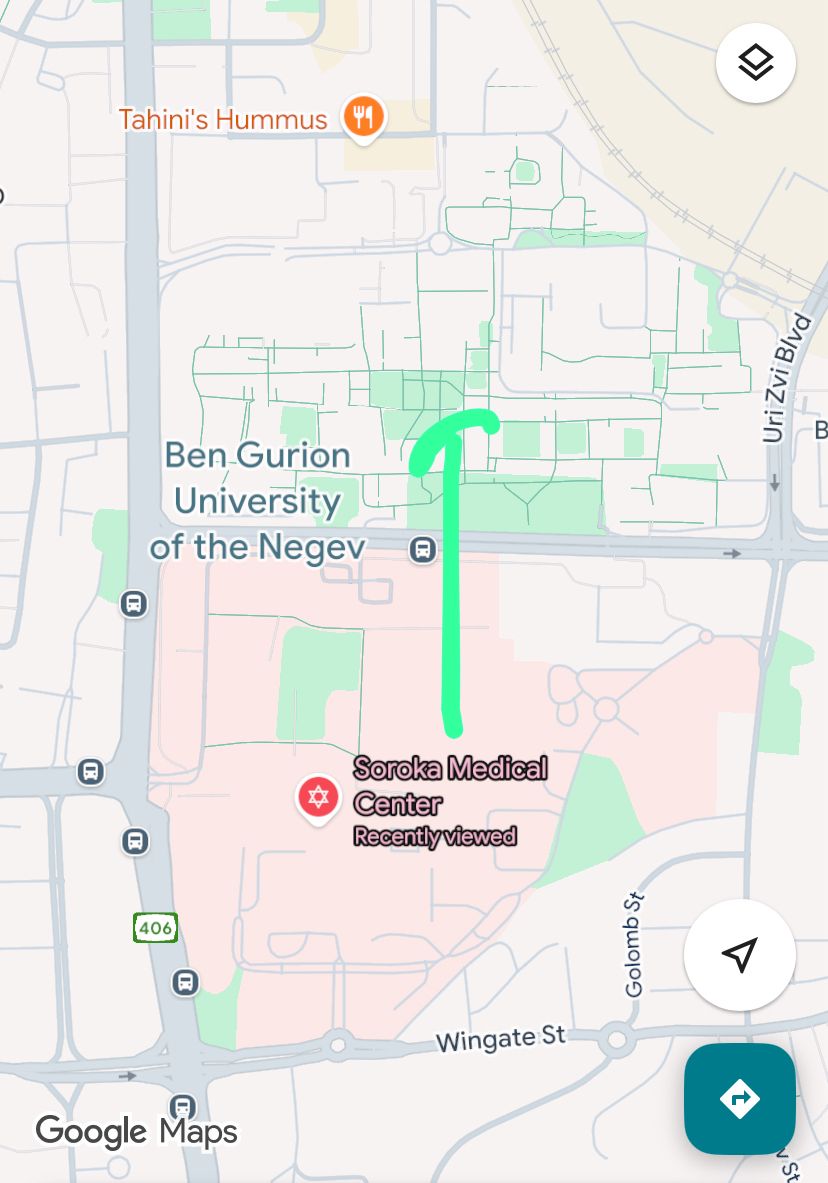The image size is (828, 1183).
Task: Select the Tahini's Hummus restaurant pin
Action: [364, 118]
